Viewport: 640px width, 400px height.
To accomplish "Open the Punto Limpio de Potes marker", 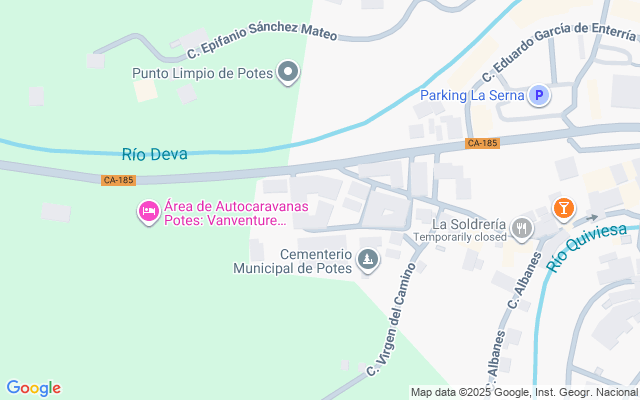I will click(x=289, y=72).
